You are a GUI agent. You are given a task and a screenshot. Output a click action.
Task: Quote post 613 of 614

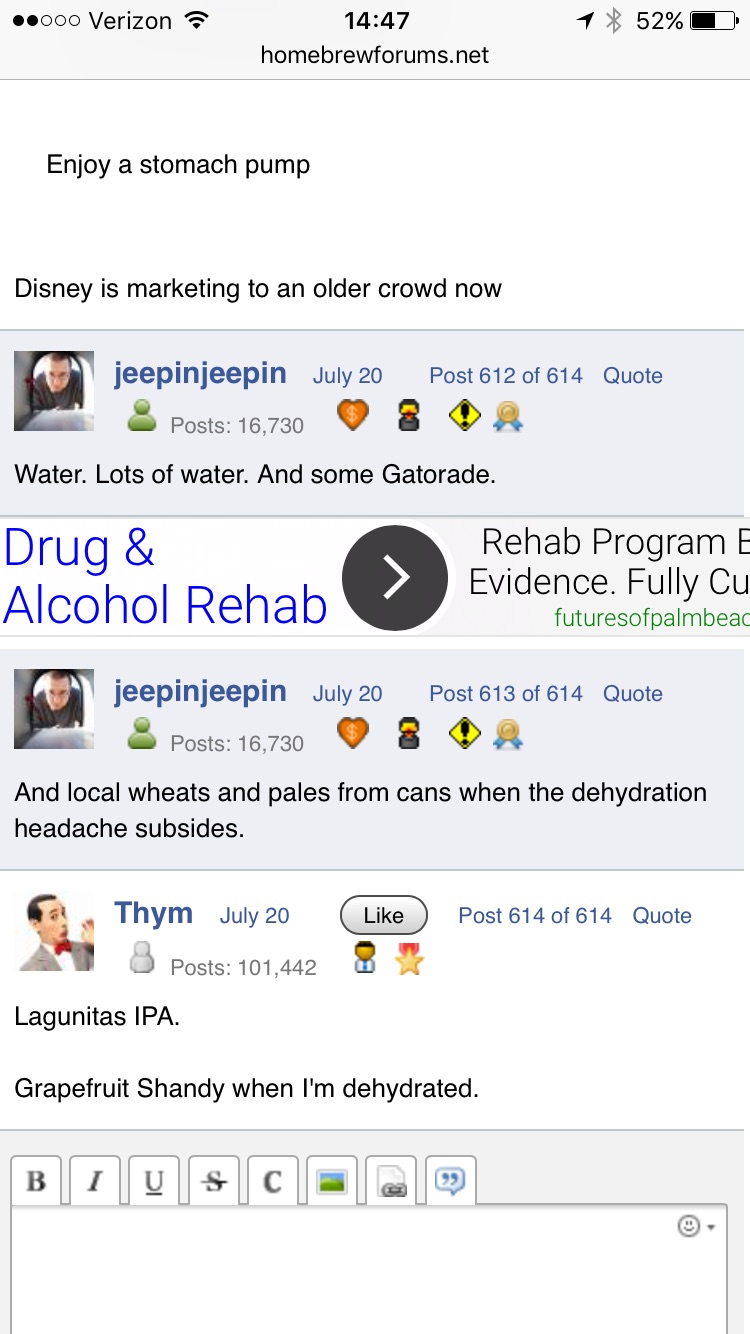(x=632, y=694)
